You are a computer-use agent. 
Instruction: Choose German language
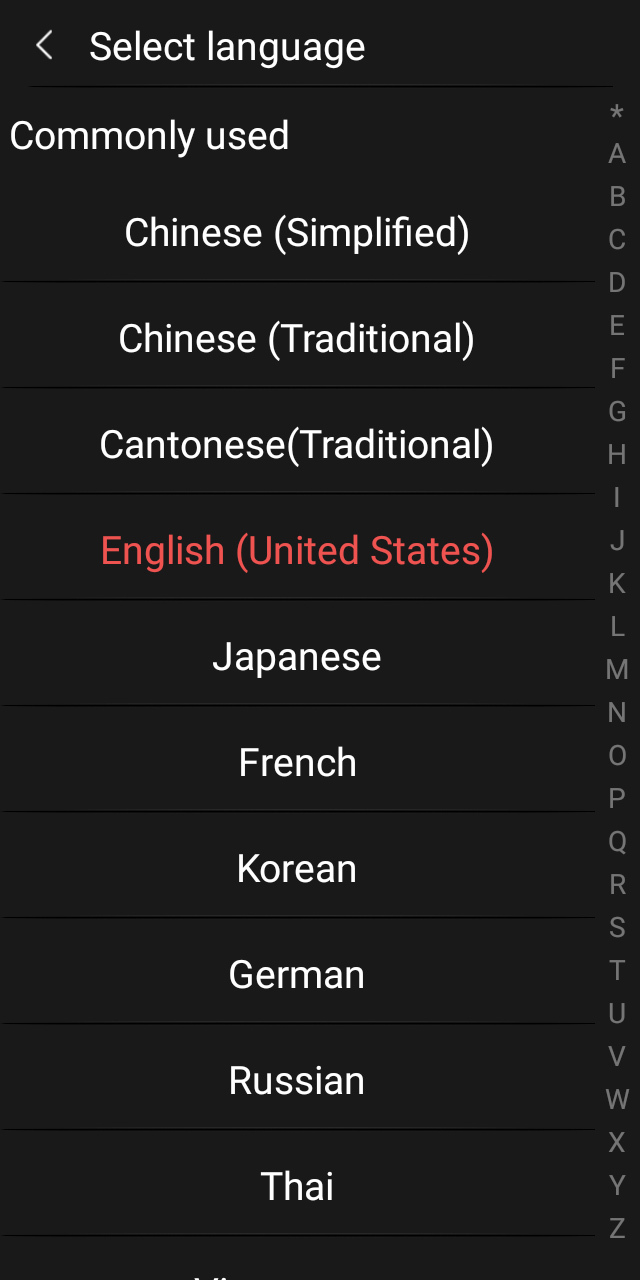coord(297,975)
